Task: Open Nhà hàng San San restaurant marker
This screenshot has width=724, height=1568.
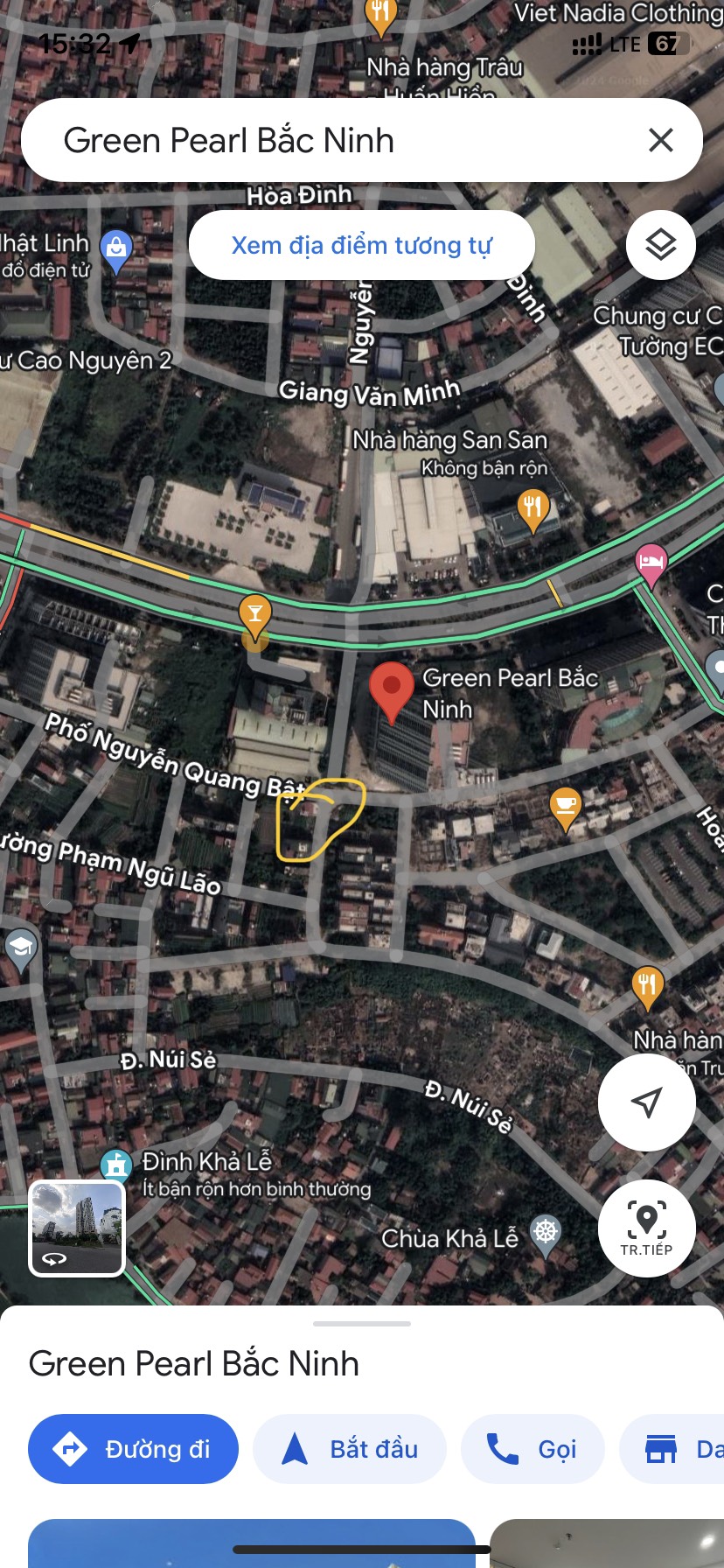Action: [533, 508]
